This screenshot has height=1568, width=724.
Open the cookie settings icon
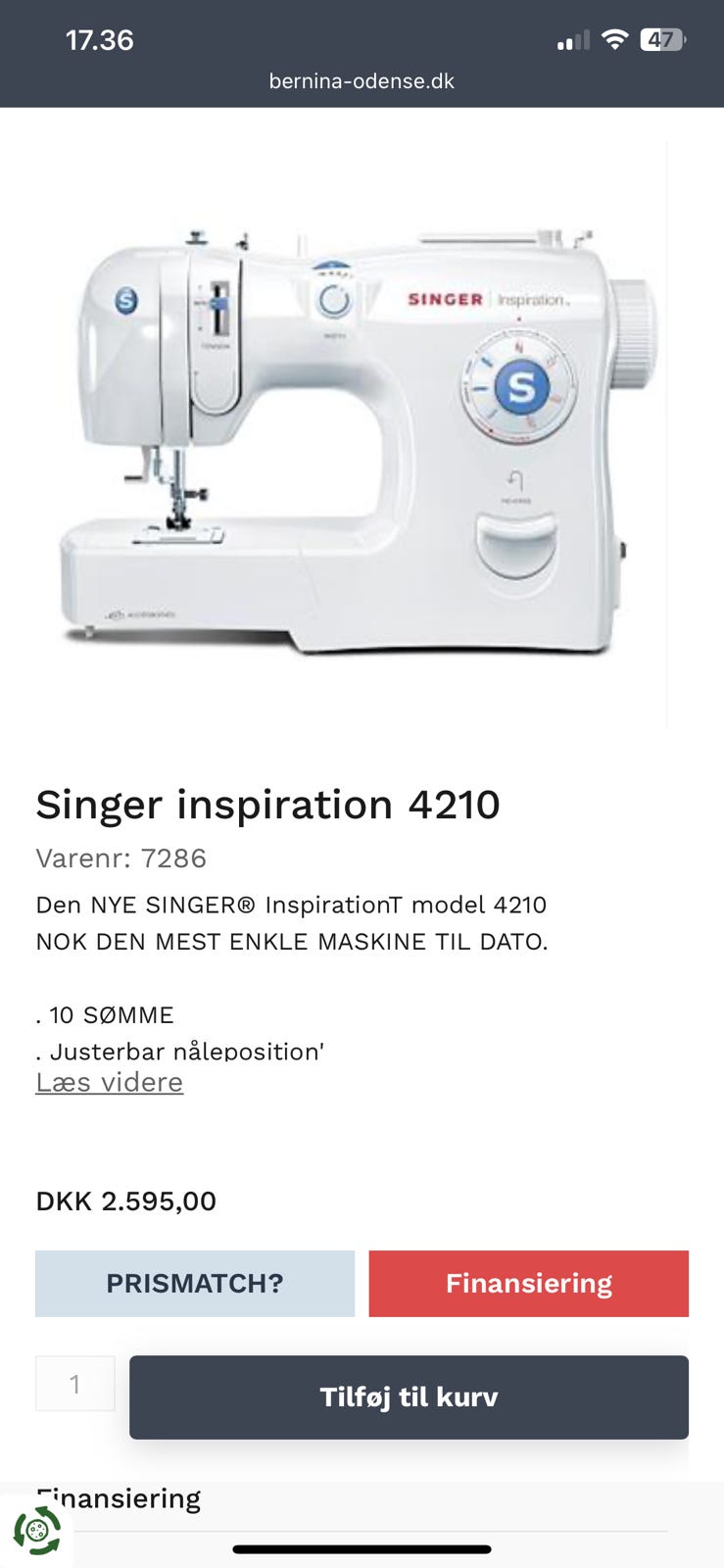pos(37,1530)
